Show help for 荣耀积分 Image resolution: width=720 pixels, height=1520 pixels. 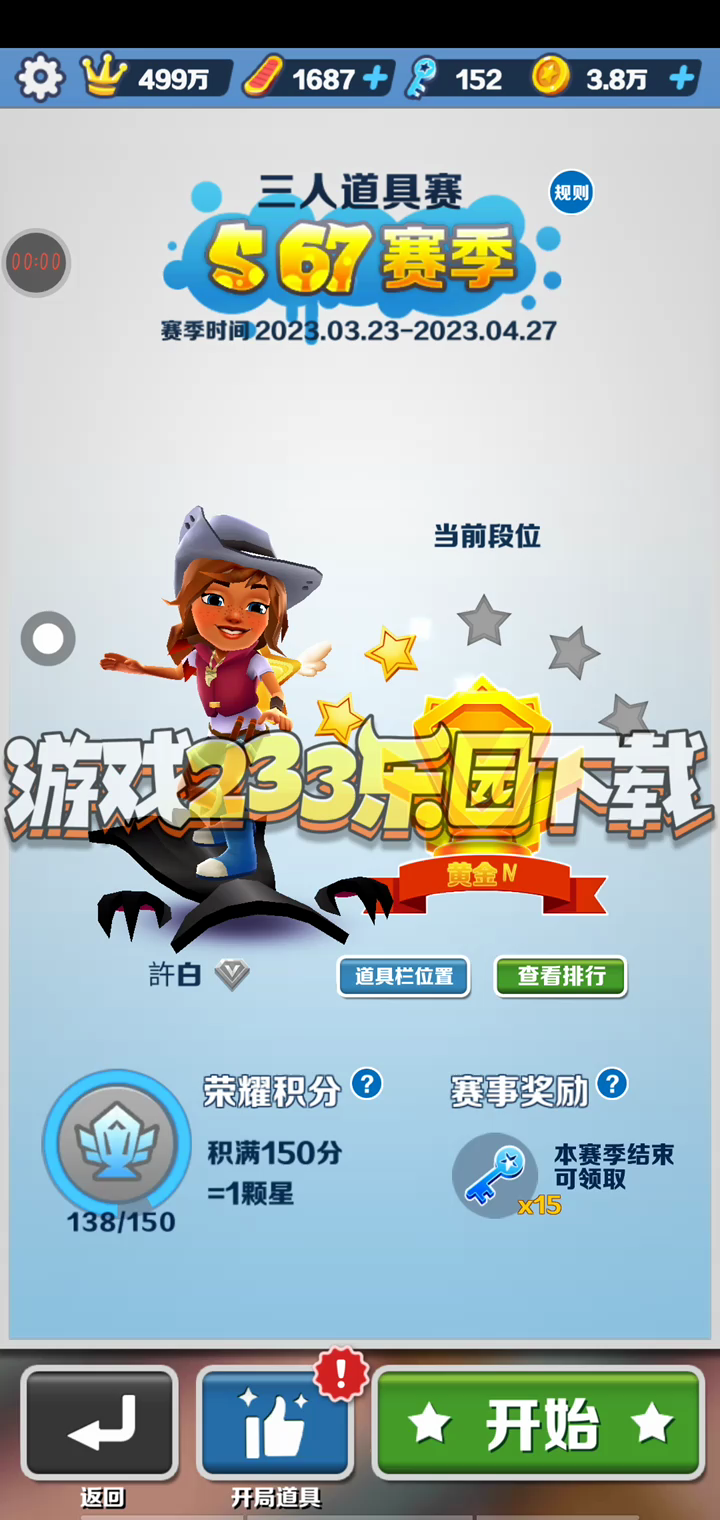(x=367, y=1084)
